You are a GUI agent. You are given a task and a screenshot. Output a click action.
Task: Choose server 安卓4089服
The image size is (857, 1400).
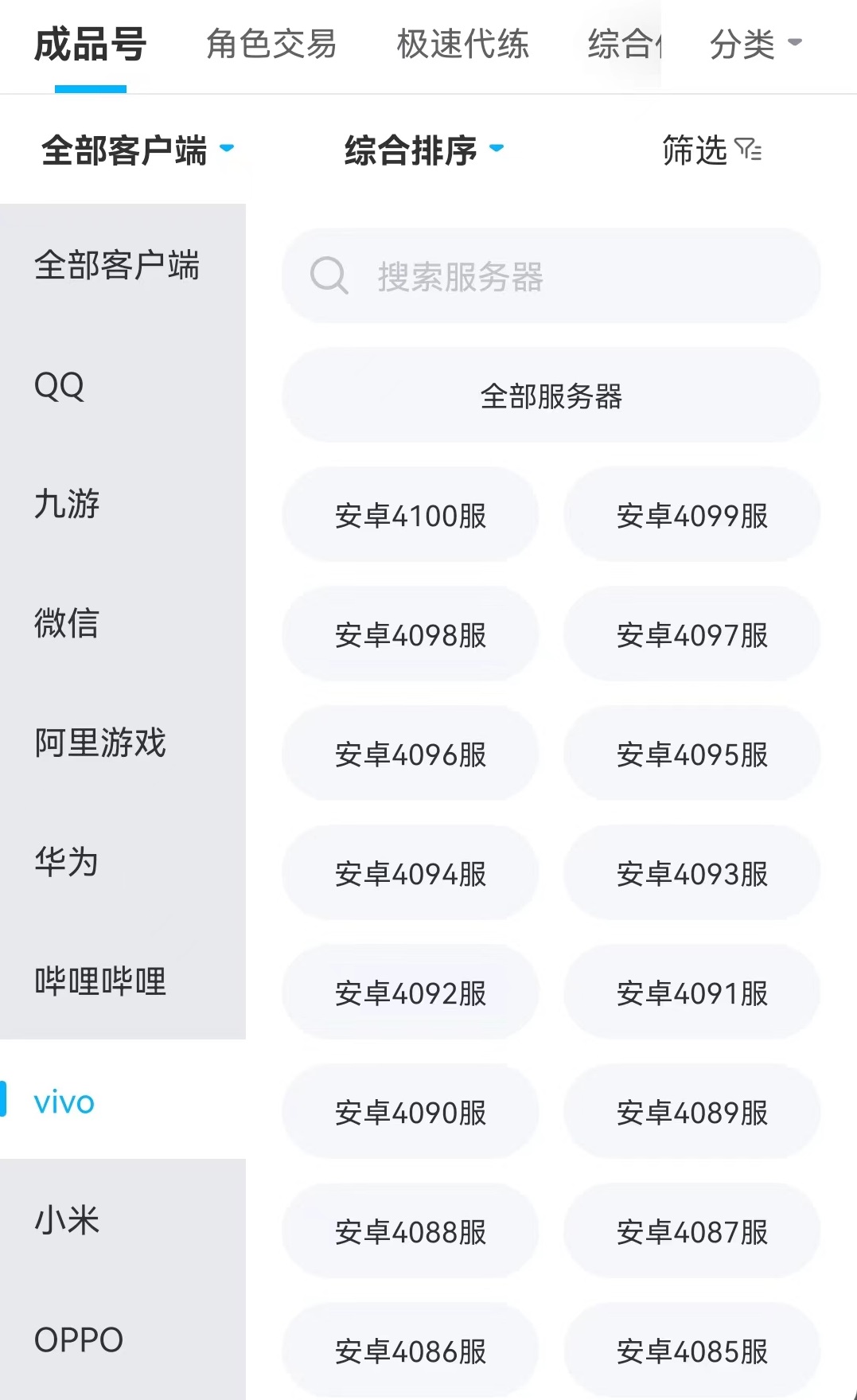[x=692, y=1113]
